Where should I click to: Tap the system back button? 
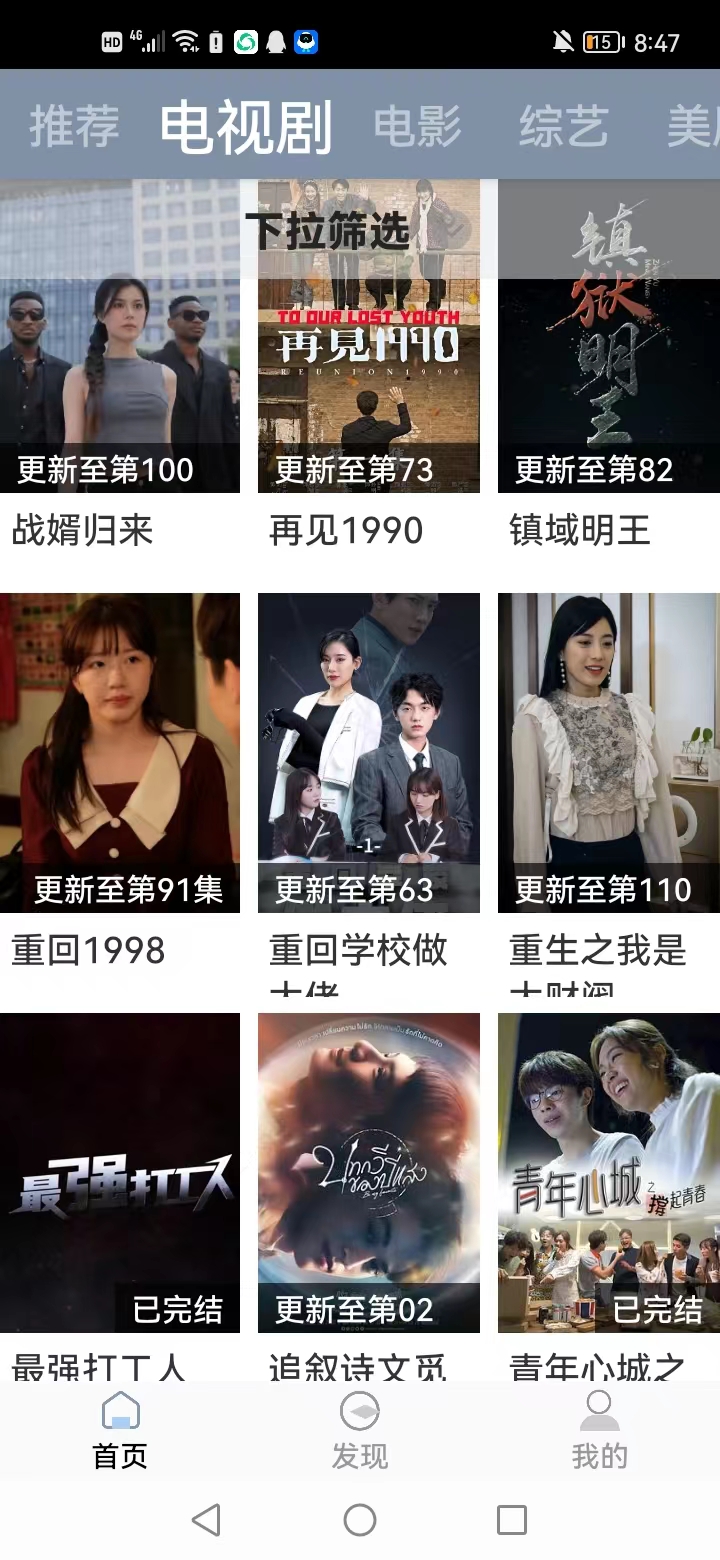pos(206,1520)
